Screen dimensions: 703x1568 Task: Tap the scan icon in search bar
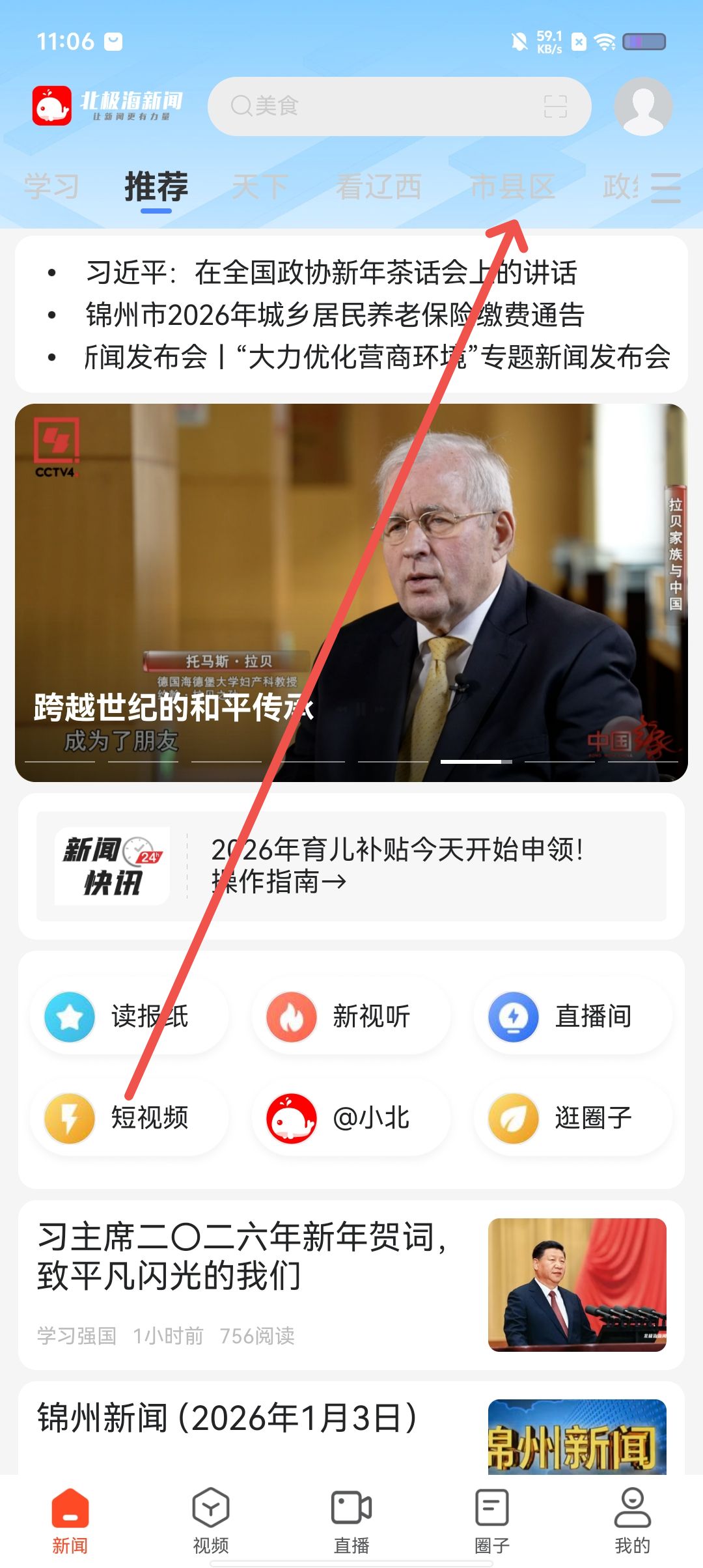pyautogui.click(x=555, y=106)
